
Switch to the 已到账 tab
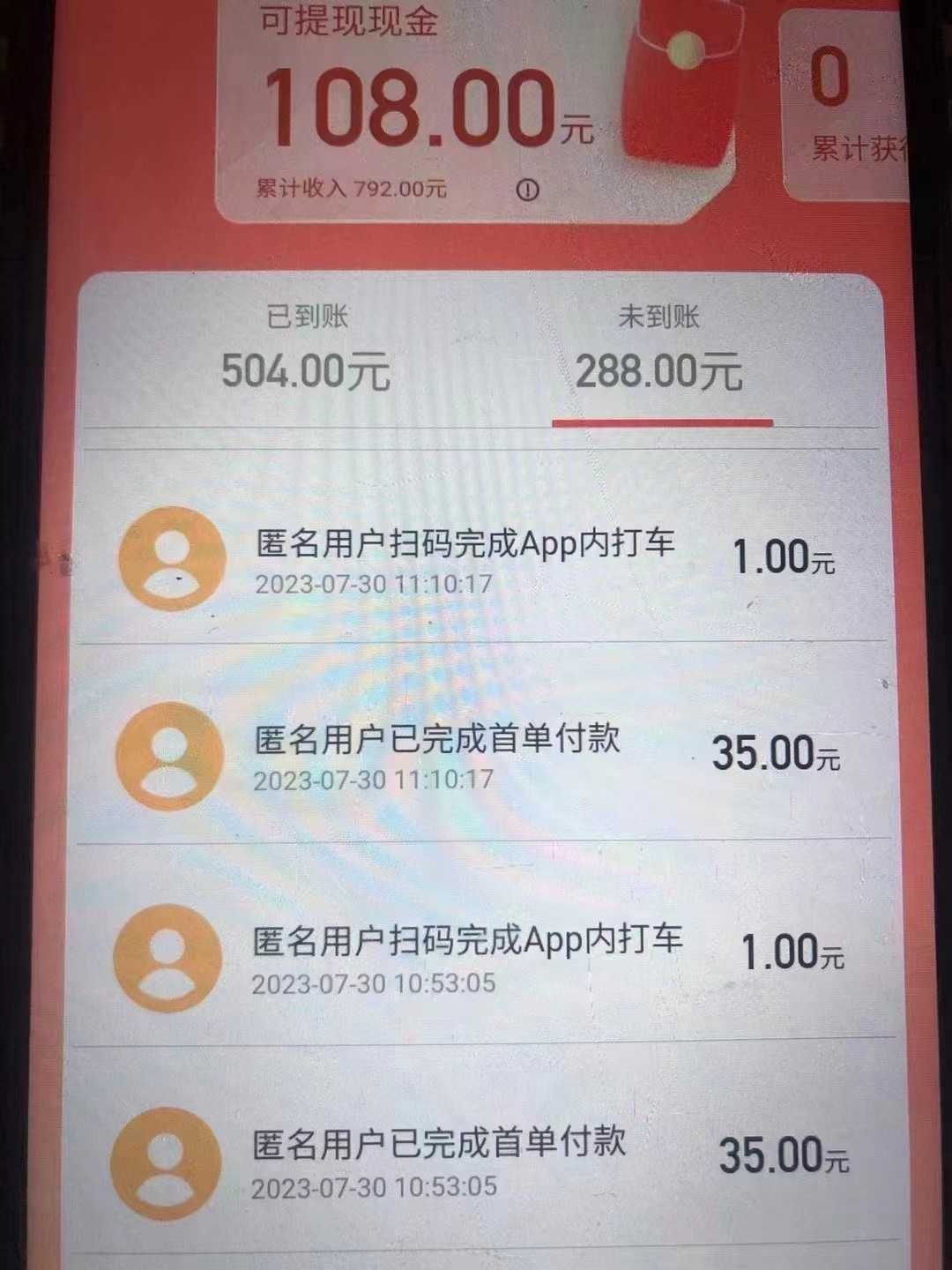pos(306,348)
